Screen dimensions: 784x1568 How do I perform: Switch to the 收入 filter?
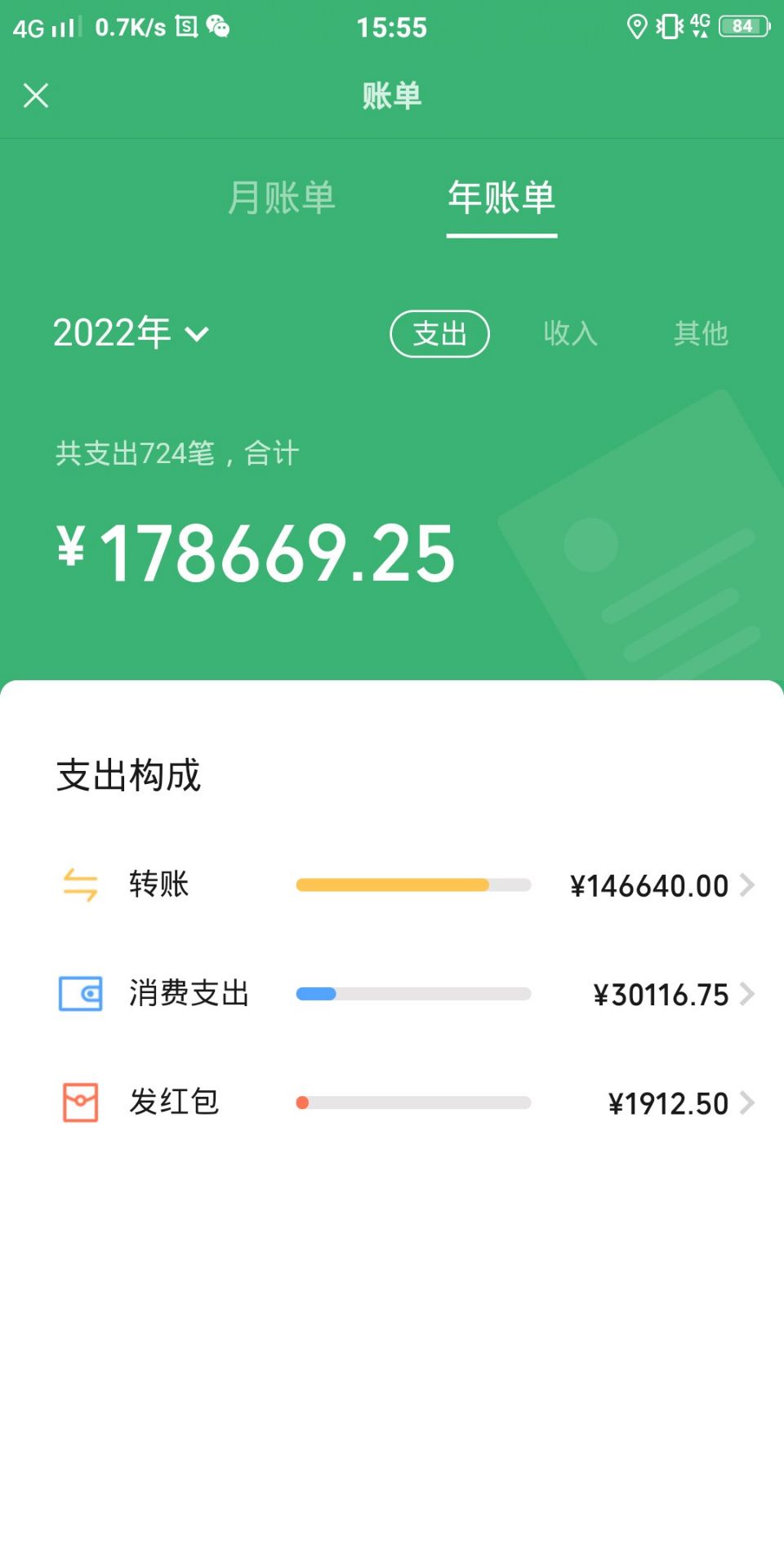pos(570,333)
